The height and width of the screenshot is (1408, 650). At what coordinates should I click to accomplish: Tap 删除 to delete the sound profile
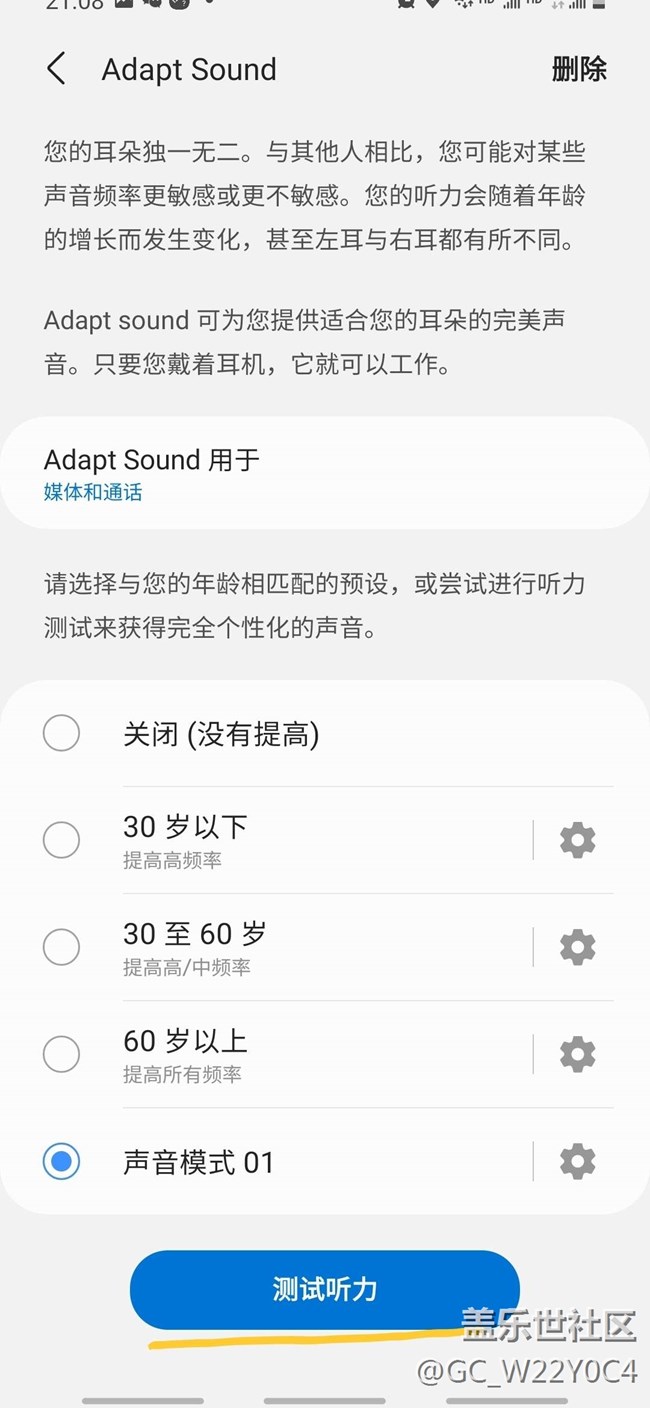click(x=579, y=69)
